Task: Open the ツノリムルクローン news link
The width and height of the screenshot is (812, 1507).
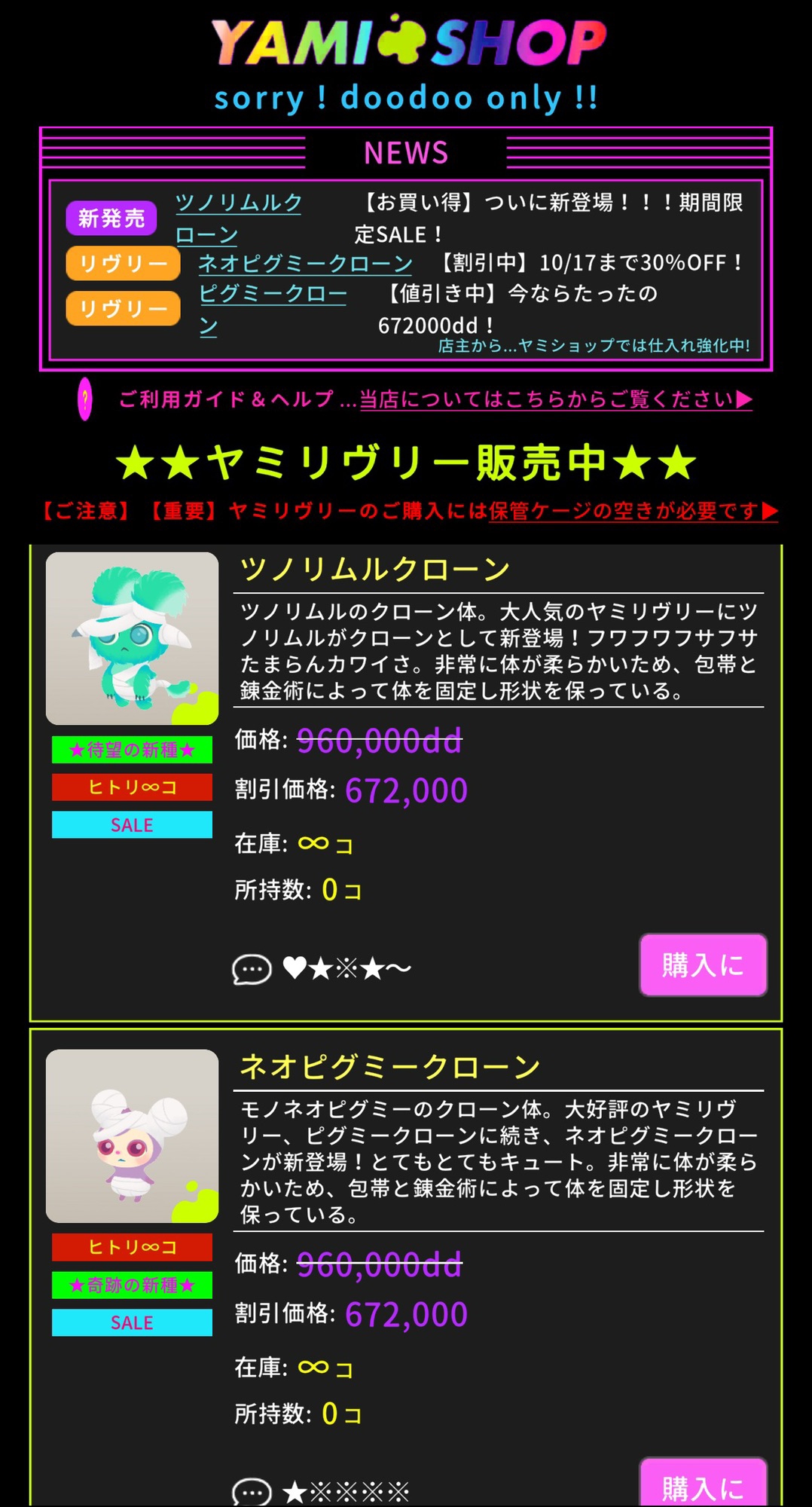Action: [238, 219]
